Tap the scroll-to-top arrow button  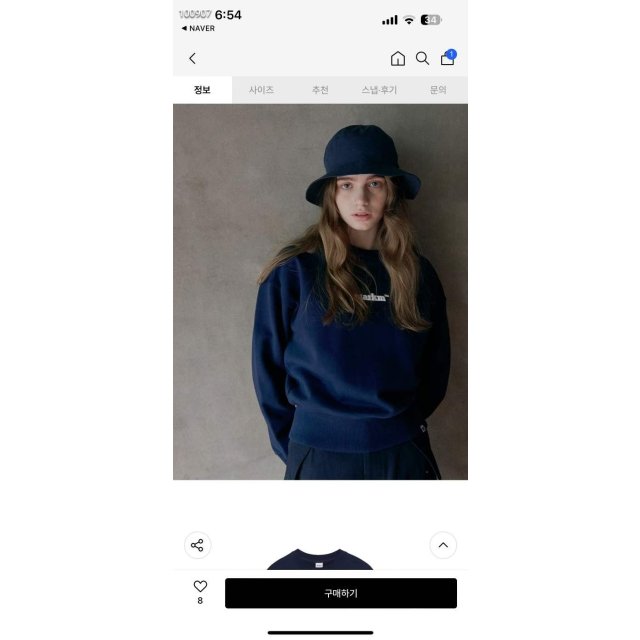[443, 545]
